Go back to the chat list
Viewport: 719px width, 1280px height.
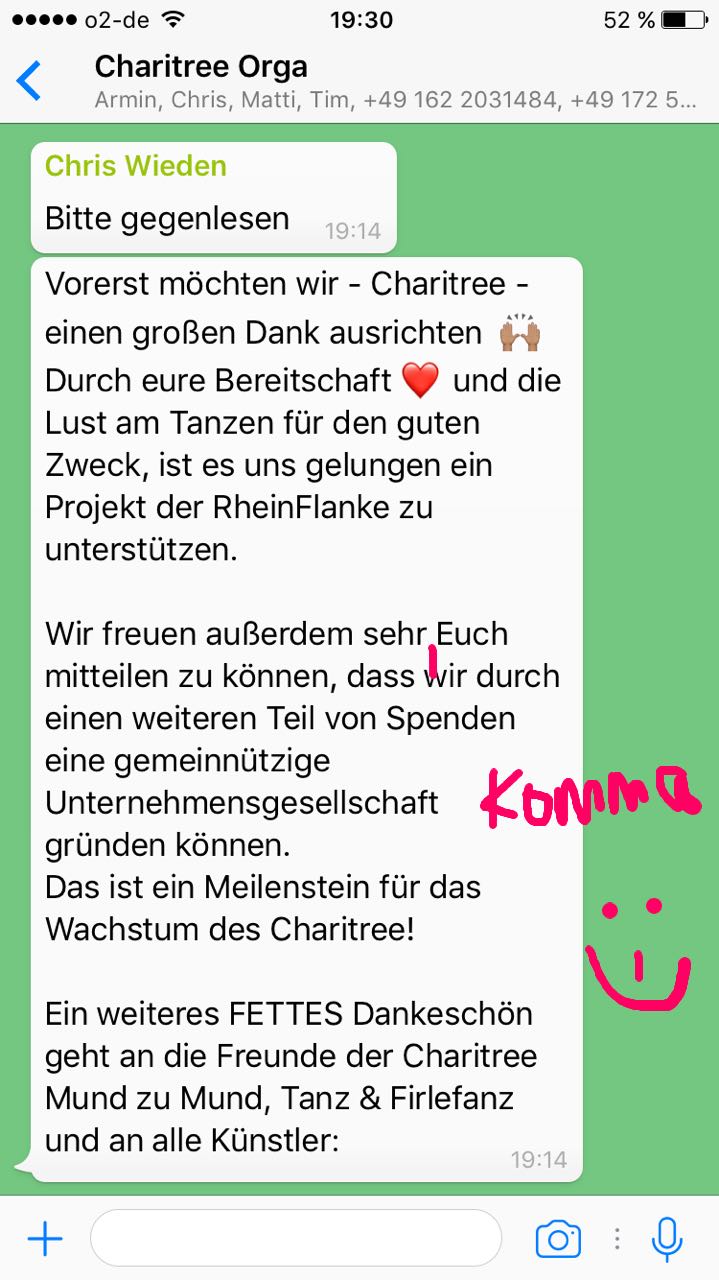click(30, 81)
